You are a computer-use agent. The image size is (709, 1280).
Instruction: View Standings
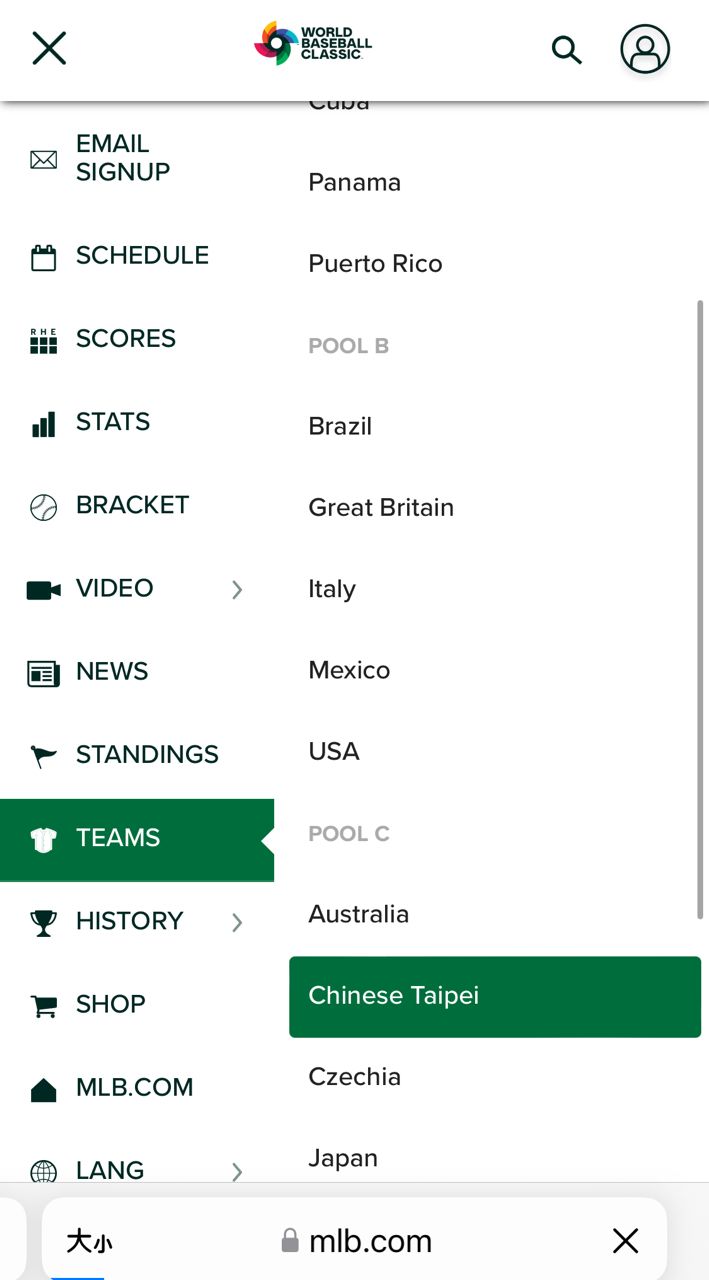click(137, 754)
